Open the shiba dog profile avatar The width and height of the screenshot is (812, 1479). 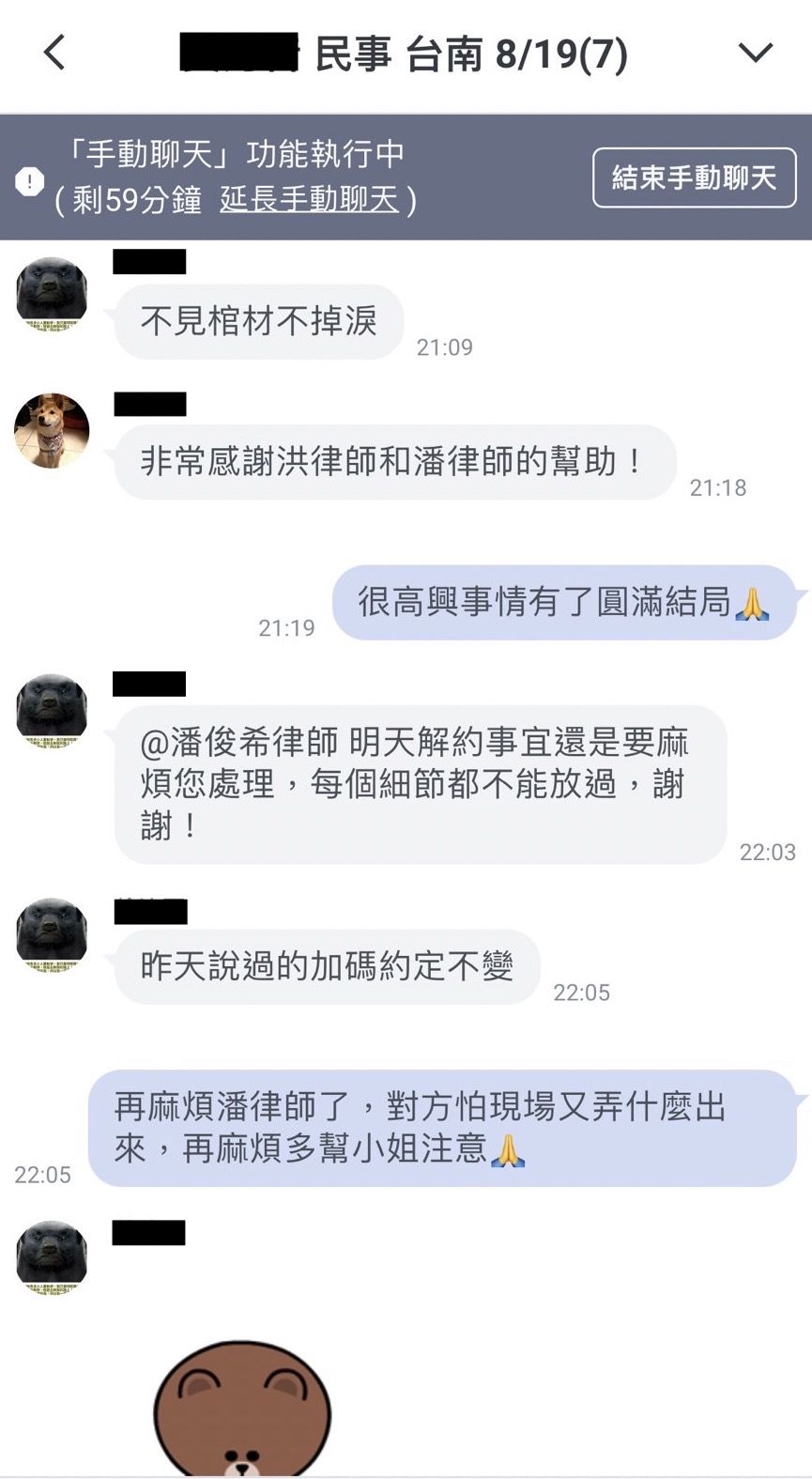coord(52,431)
